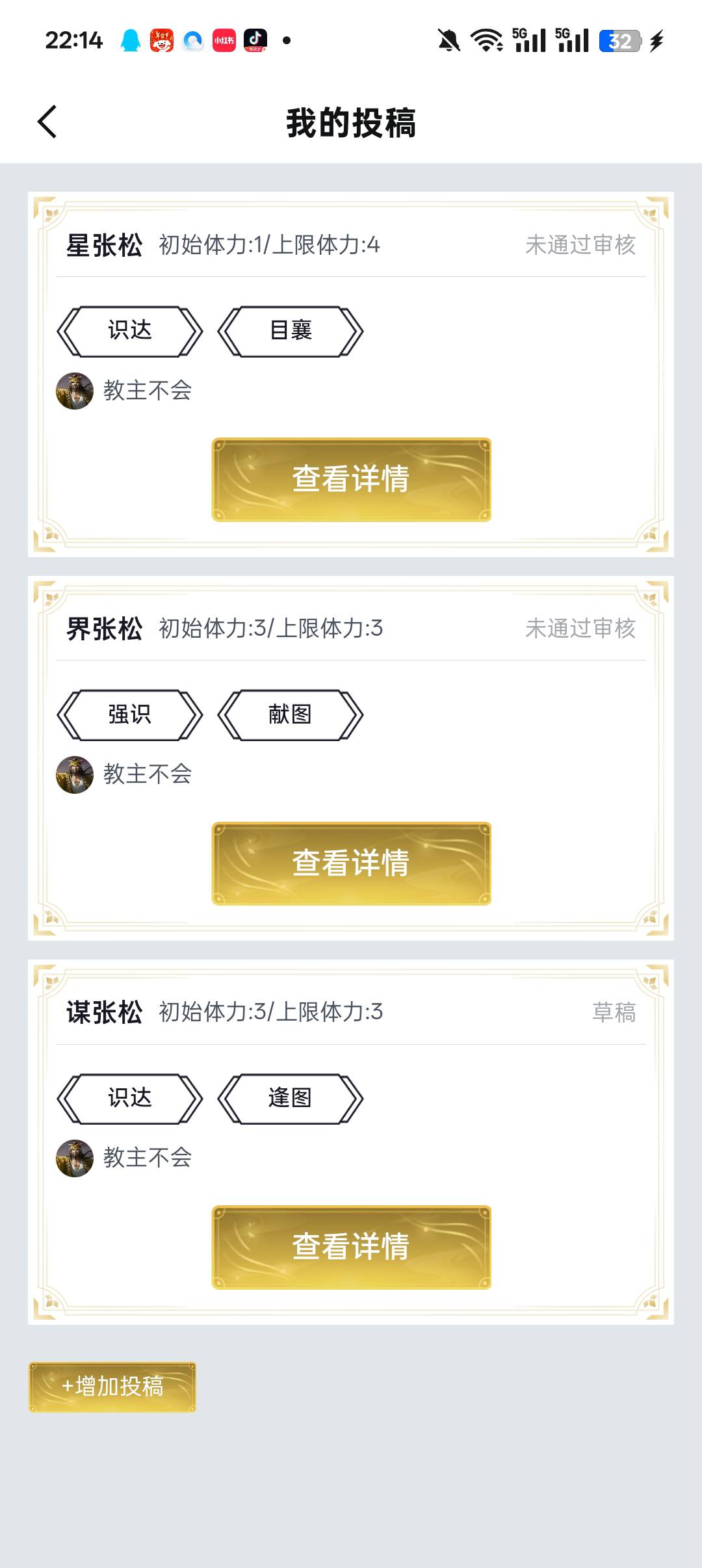Tap the 识达 skill chip under 星张松

click(130, 331)
